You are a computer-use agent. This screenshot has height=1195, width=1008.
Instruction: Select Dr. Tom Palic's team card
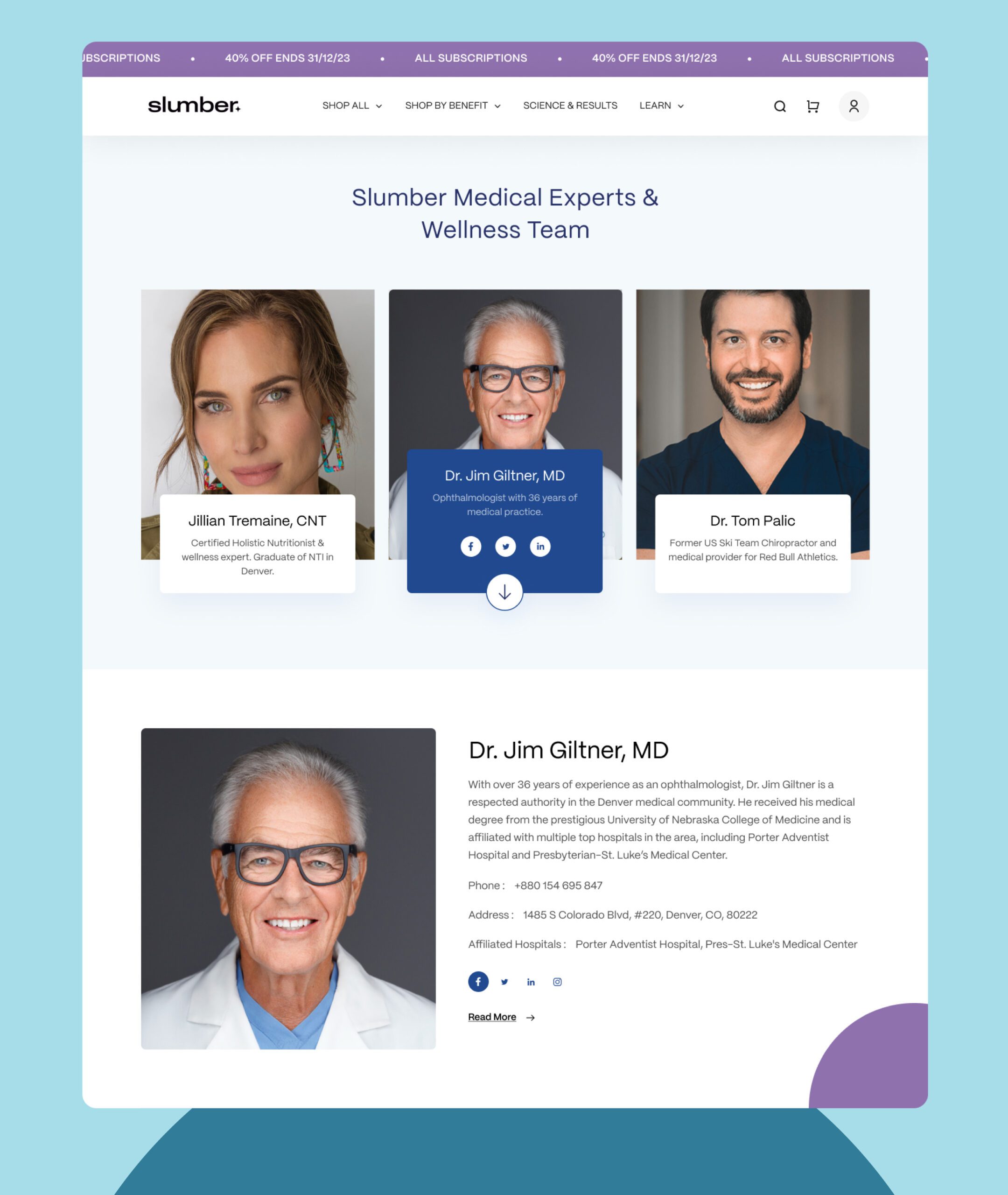(753, 441)
